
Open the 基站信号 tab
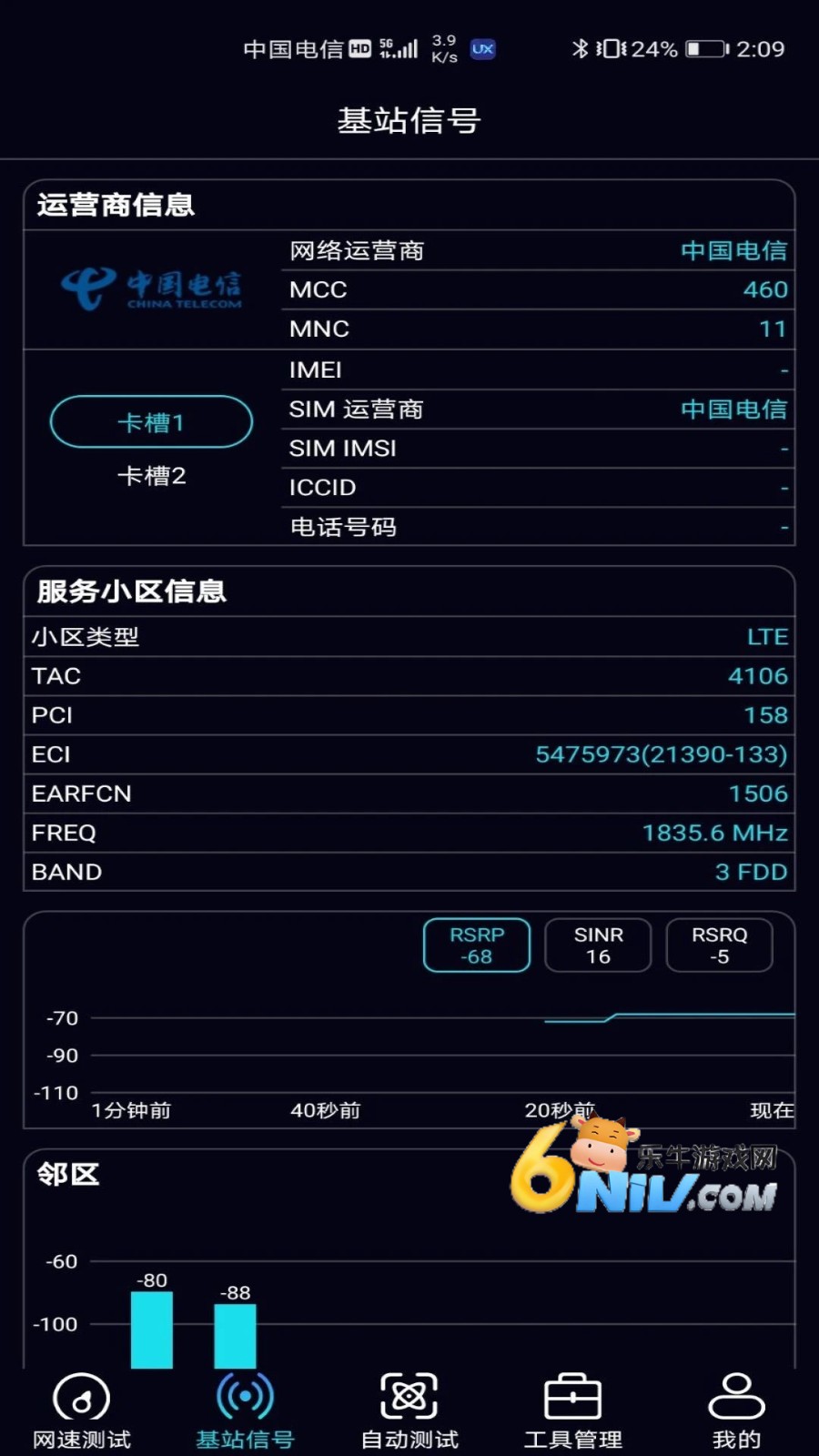(245, 1410)
